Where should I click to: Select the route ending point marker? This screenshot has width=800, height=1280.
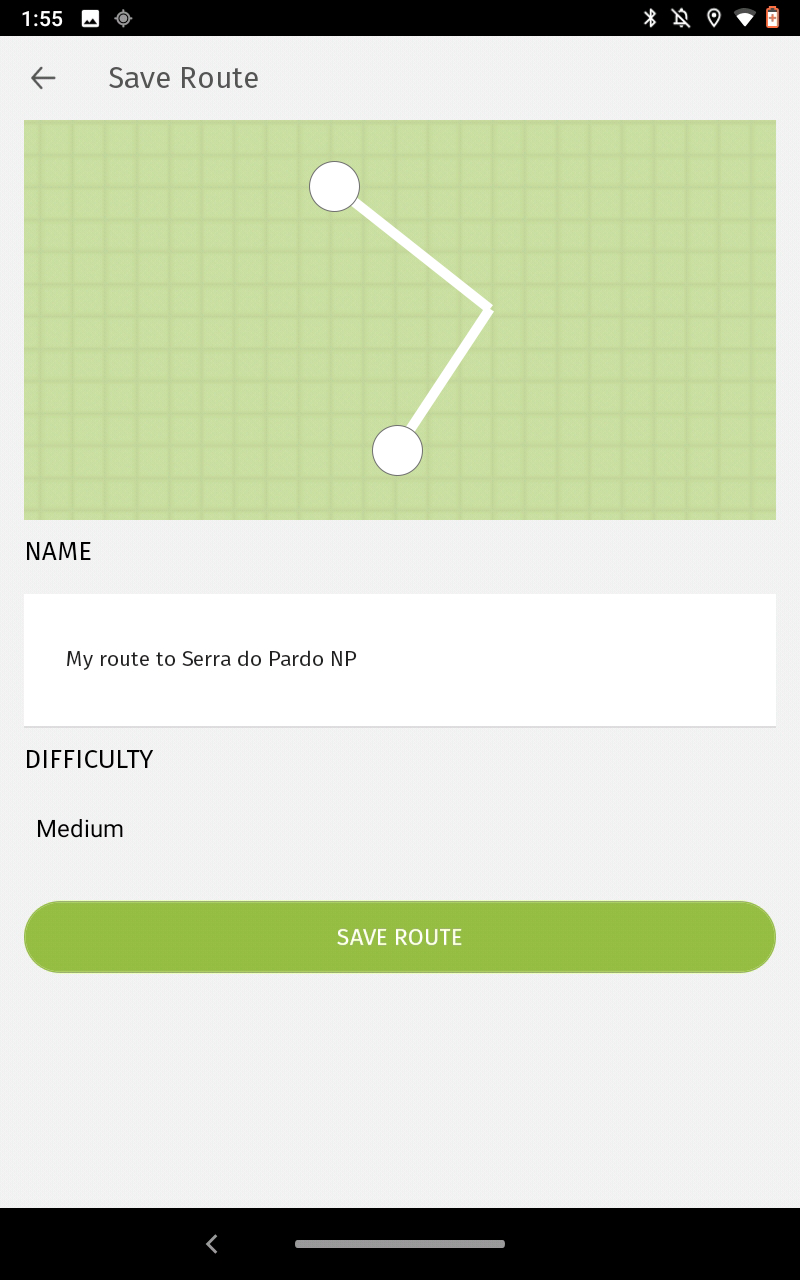397,450
